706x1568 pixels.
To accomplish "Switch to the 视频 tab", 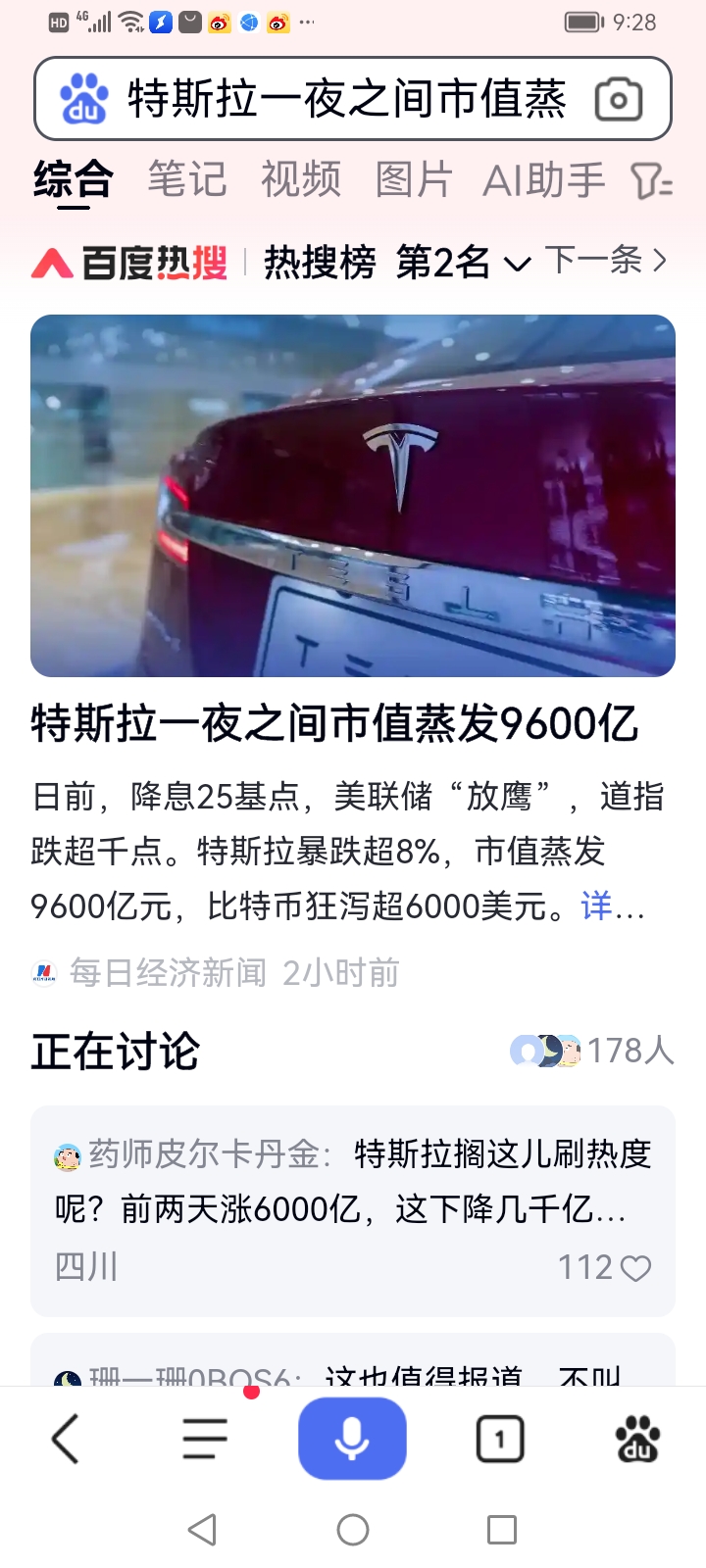I will pos(301,182).
